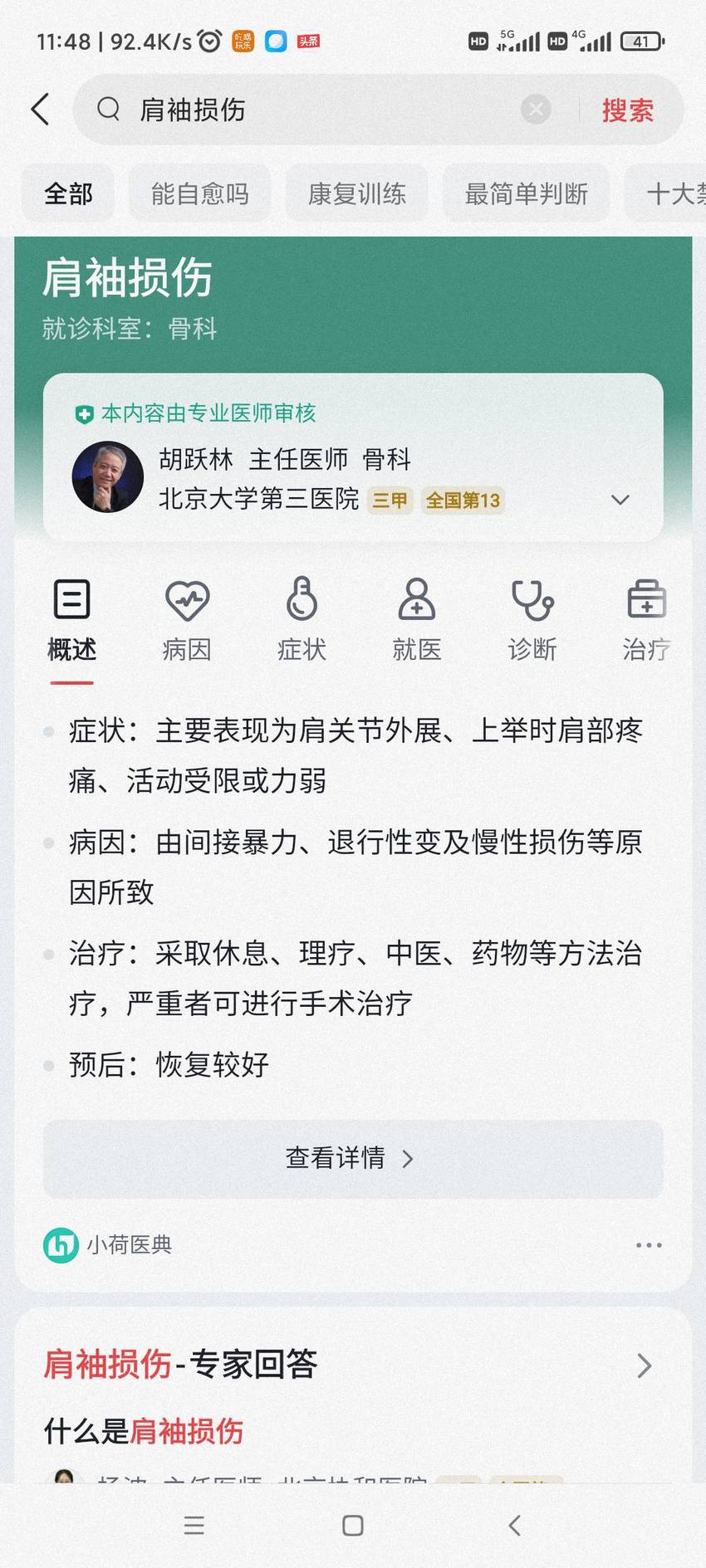This screenshot has width=706, height=1568.
Task: Tap the search field containing 肩袖损伤
Action: [x=324, y=110]
